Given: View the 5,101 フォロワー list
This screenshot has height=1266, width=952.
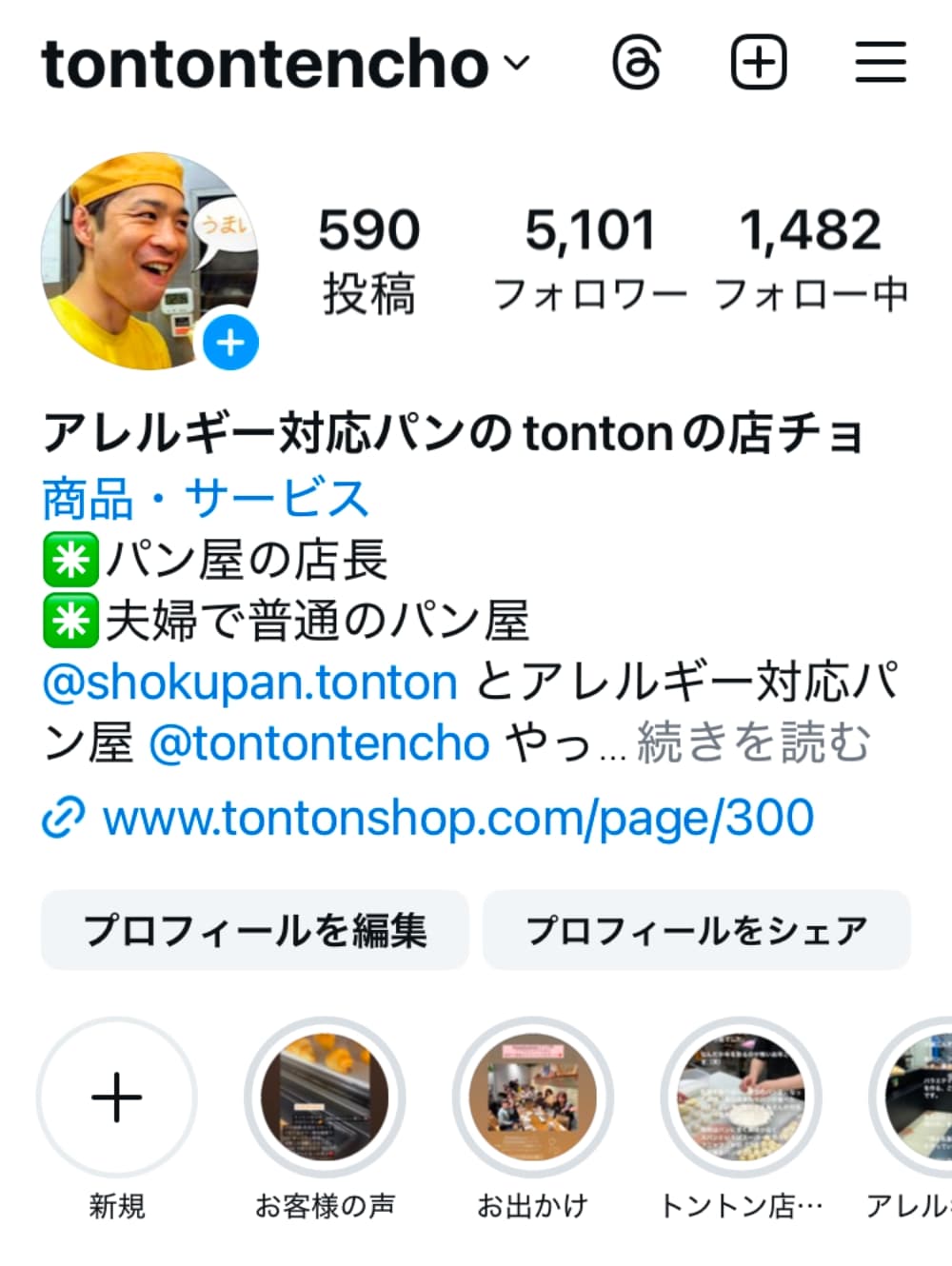Looking at the screenshot, I should pos(590,259).
